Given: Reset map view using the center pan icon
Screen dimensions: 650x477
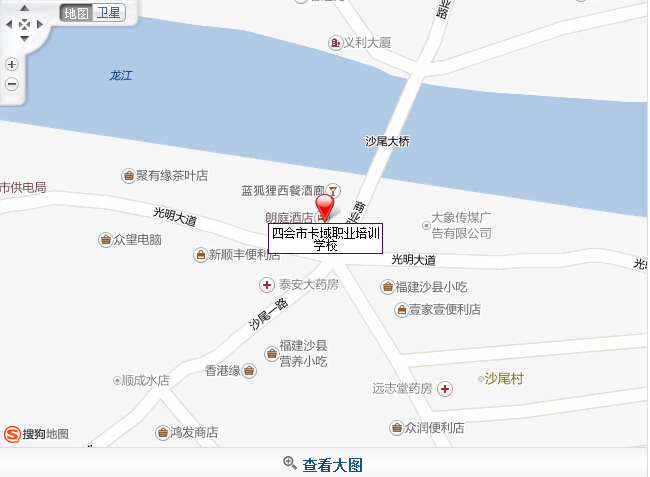Looking at the screenshot, I should pos(25,23).
